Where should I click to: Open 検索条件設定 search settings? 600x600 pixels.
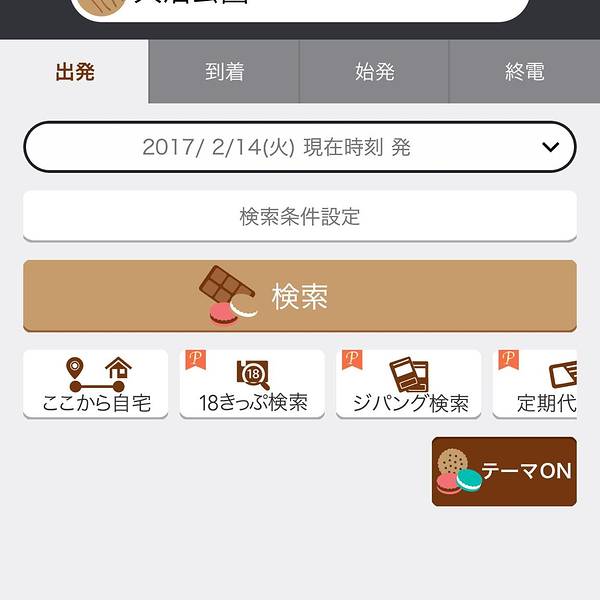(x=300, y=216)
